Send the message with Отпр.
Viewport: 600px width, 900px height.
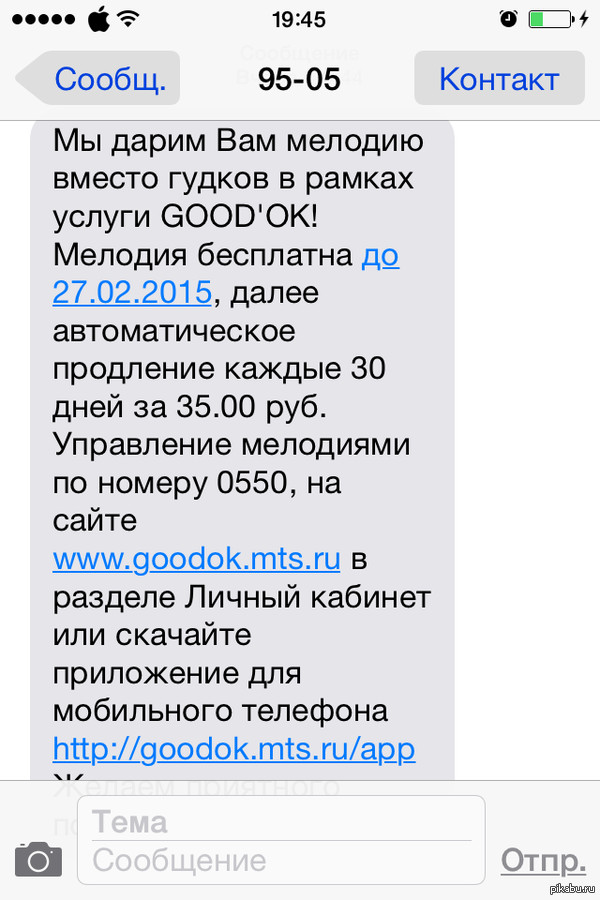pos(543,860)
